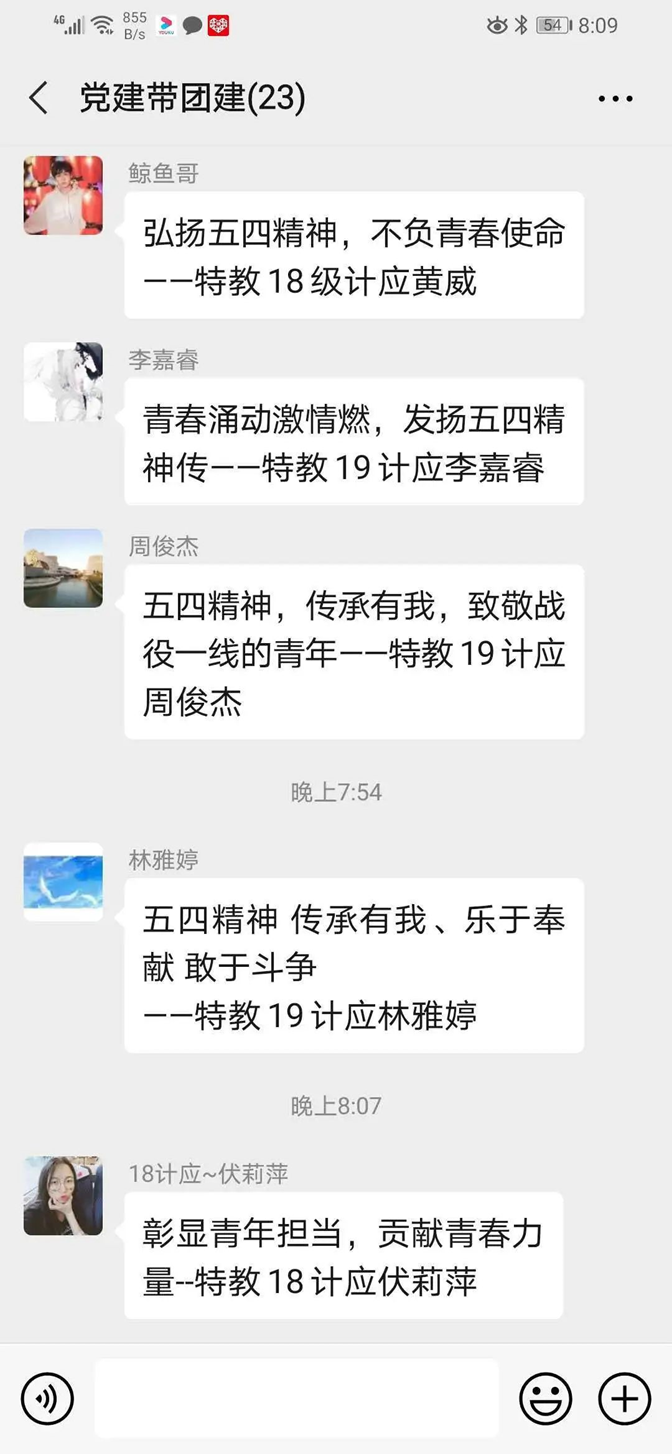672x1454 pixels.
Task: Open 鲸鱼哥's profile avatar
Action: [x=63, y=195]
